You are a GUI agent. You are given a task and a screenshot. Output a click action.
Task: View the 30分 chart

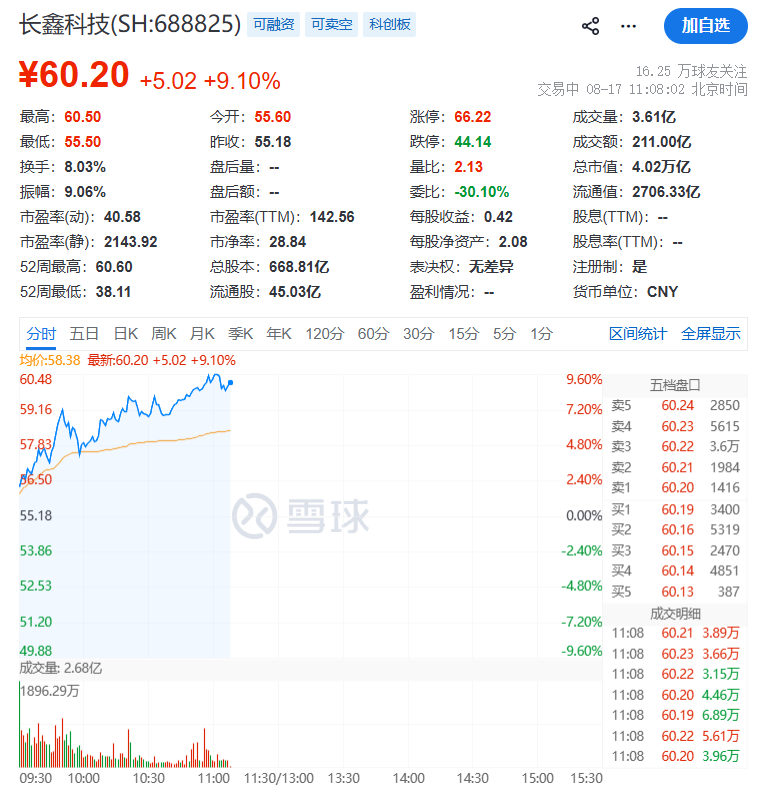point(419,334)
